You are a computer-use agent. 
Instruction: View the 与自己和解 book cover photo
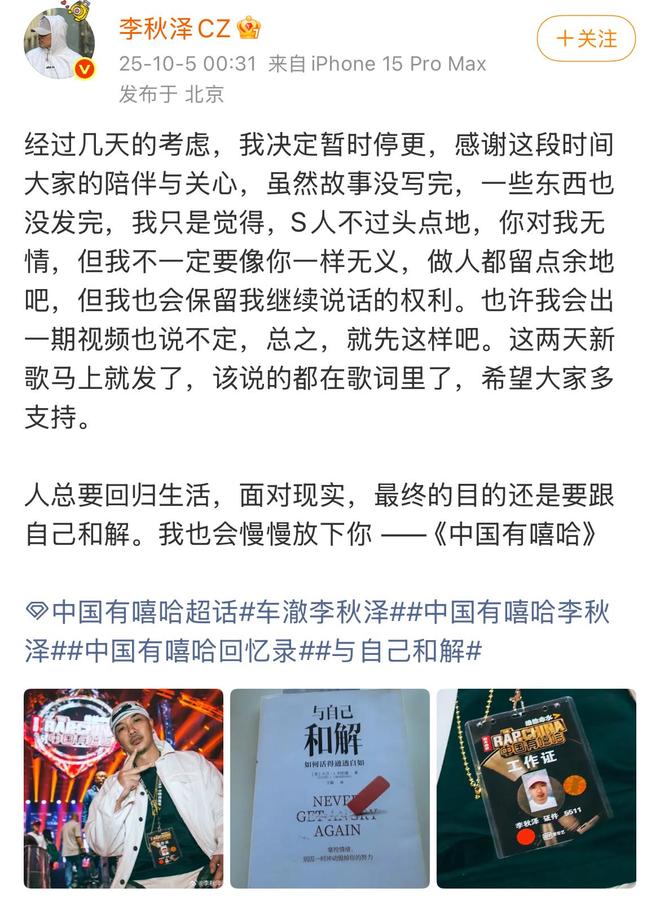(x=330, y=788)
